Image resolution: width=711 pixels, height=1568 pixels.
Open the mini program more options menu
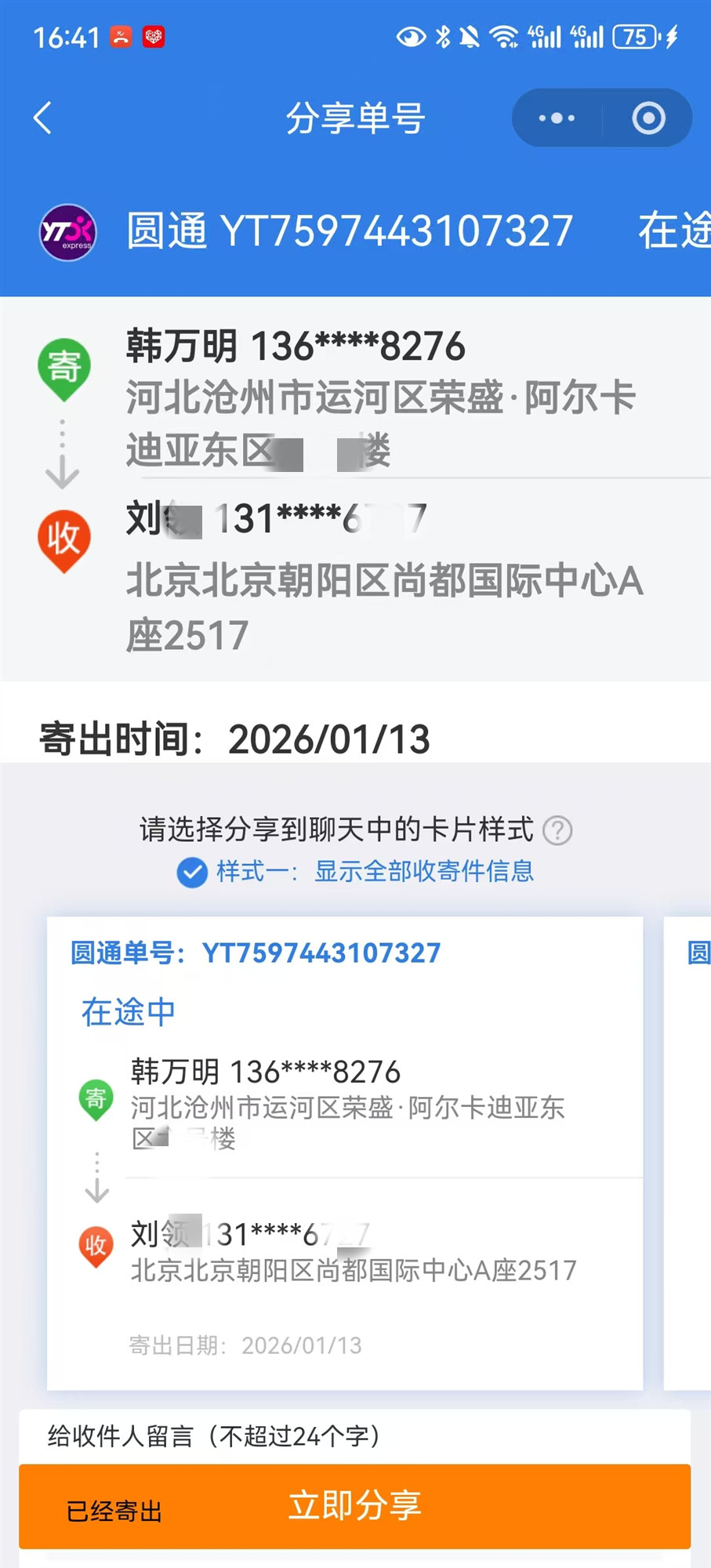coord(557,118)
